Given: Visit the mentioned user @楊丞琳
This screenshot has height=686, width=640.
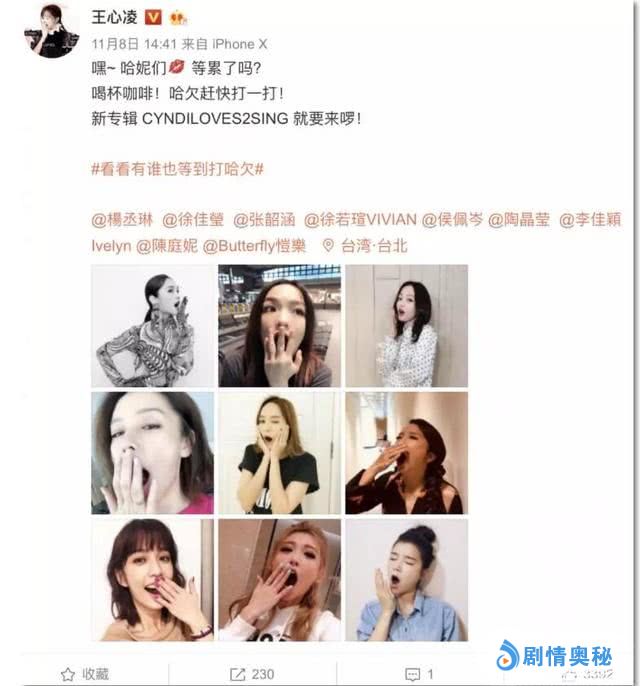Looking at the screenshot, I should pos(120,221).
